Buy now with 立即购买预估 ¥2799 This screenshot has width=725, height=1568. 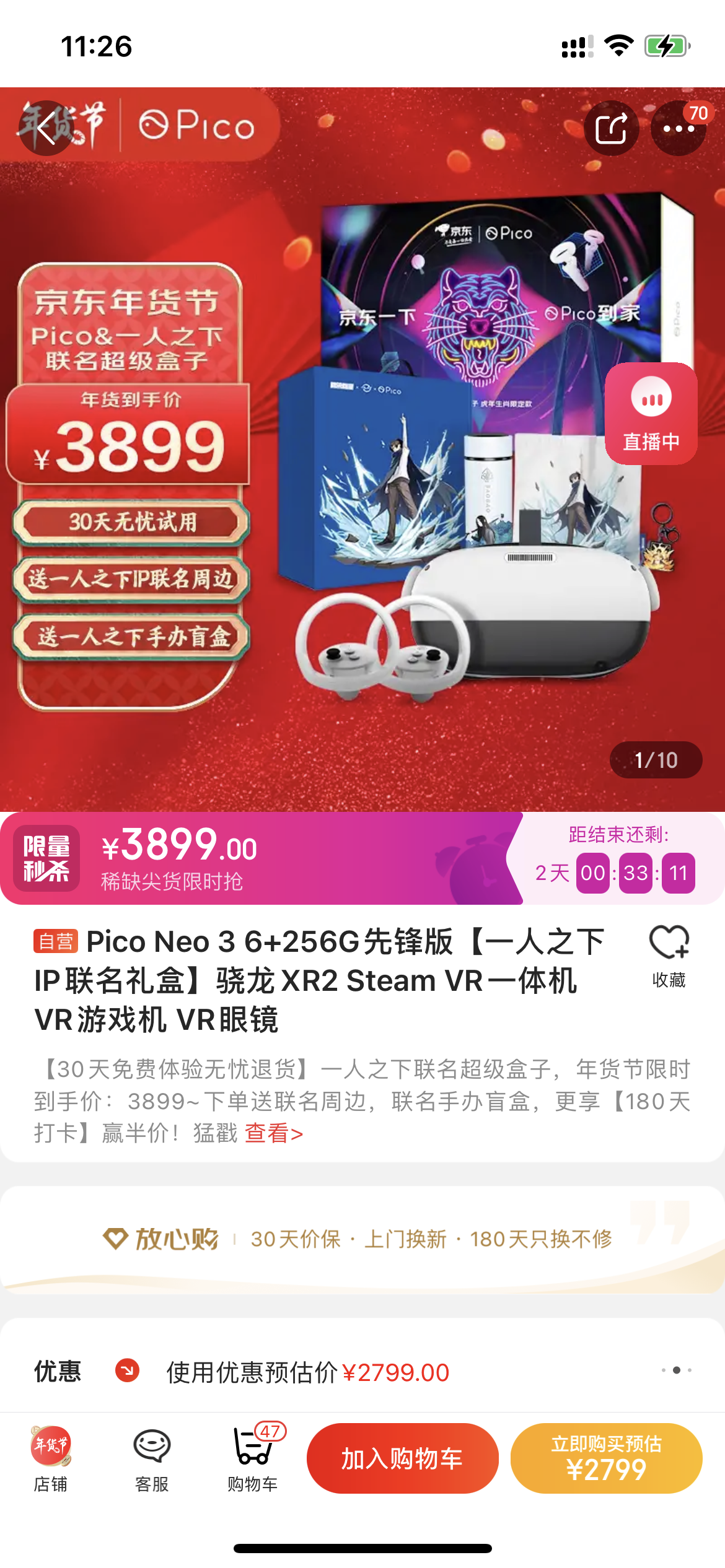click(606, 1458)
